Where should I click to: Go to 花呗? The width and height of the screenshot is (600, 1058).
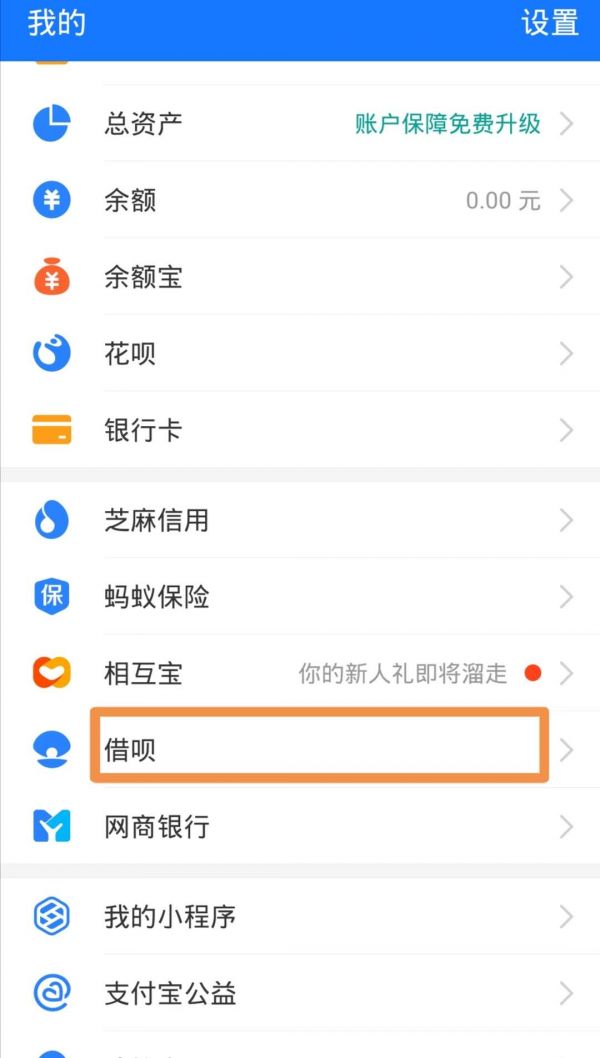(300, 354)
